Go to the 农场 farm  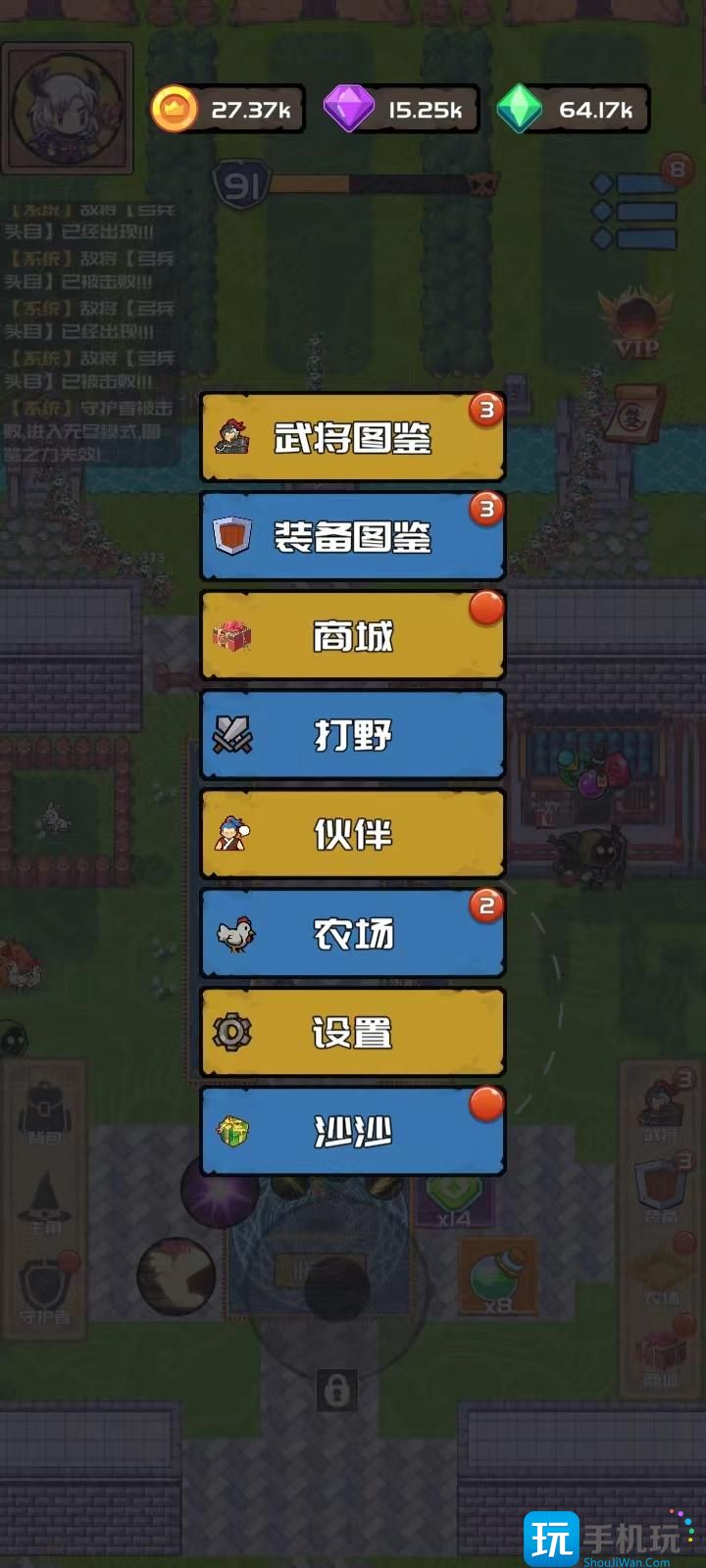click(352, 933)
